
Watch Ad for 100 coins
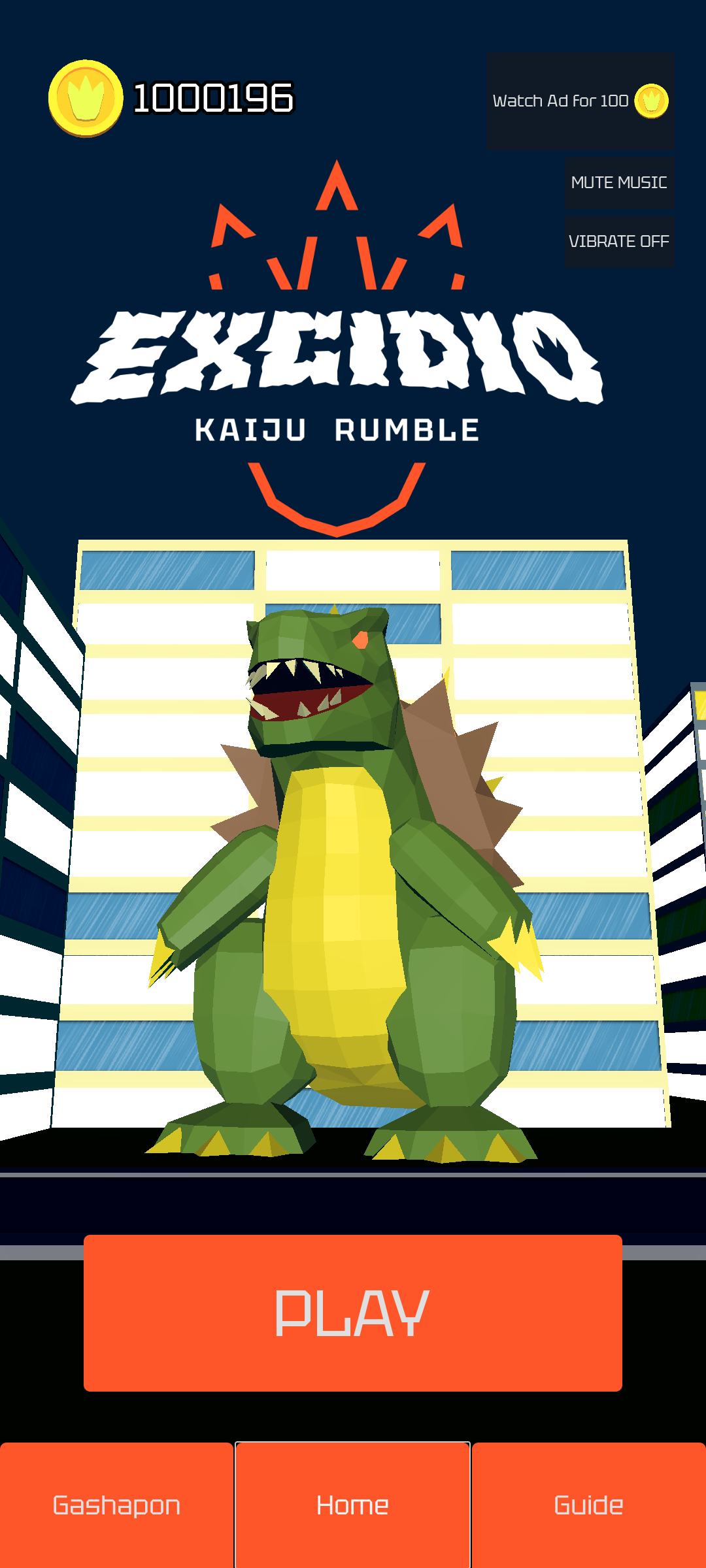coord(580,101)
